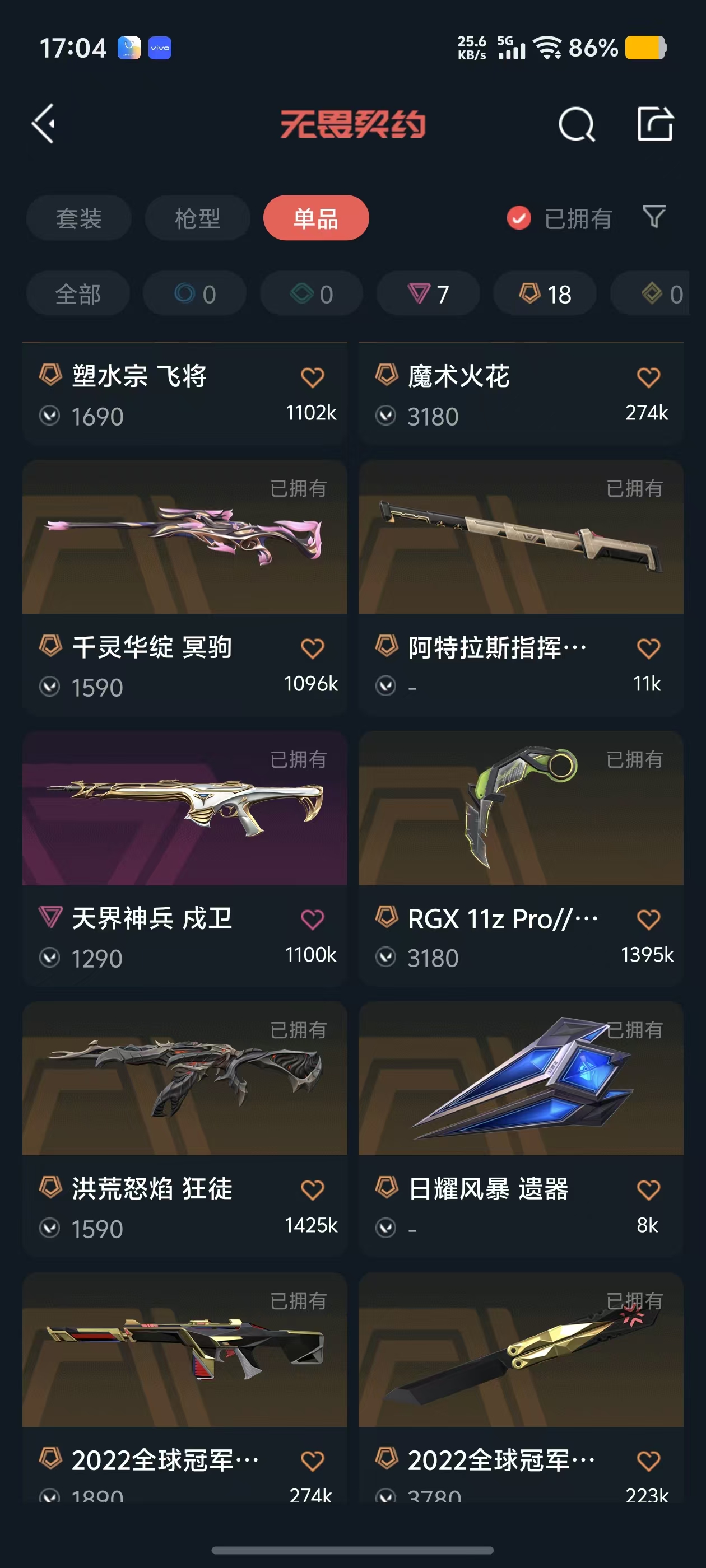Screen dimensions: 706x1568
Task: Filter by the purple tier chip showing 7
Action: pos(428,294)
